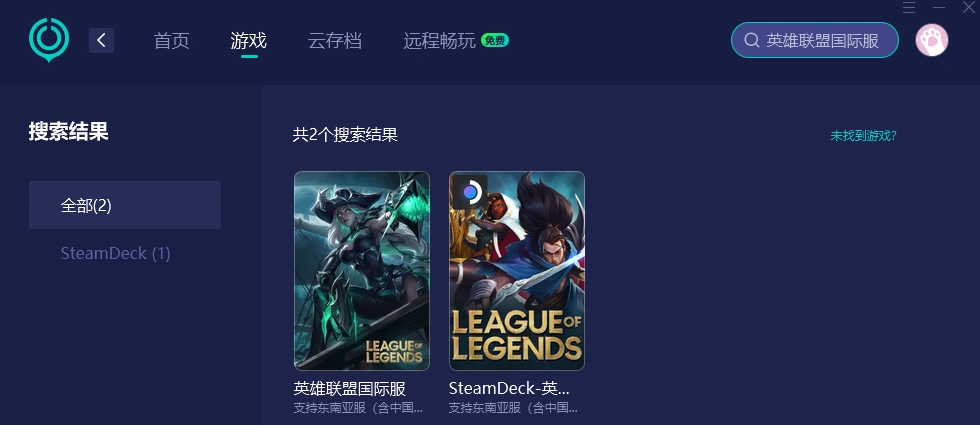Select the 全部(2) filter
Screen dimensions: 980x425
click(125, 205)
